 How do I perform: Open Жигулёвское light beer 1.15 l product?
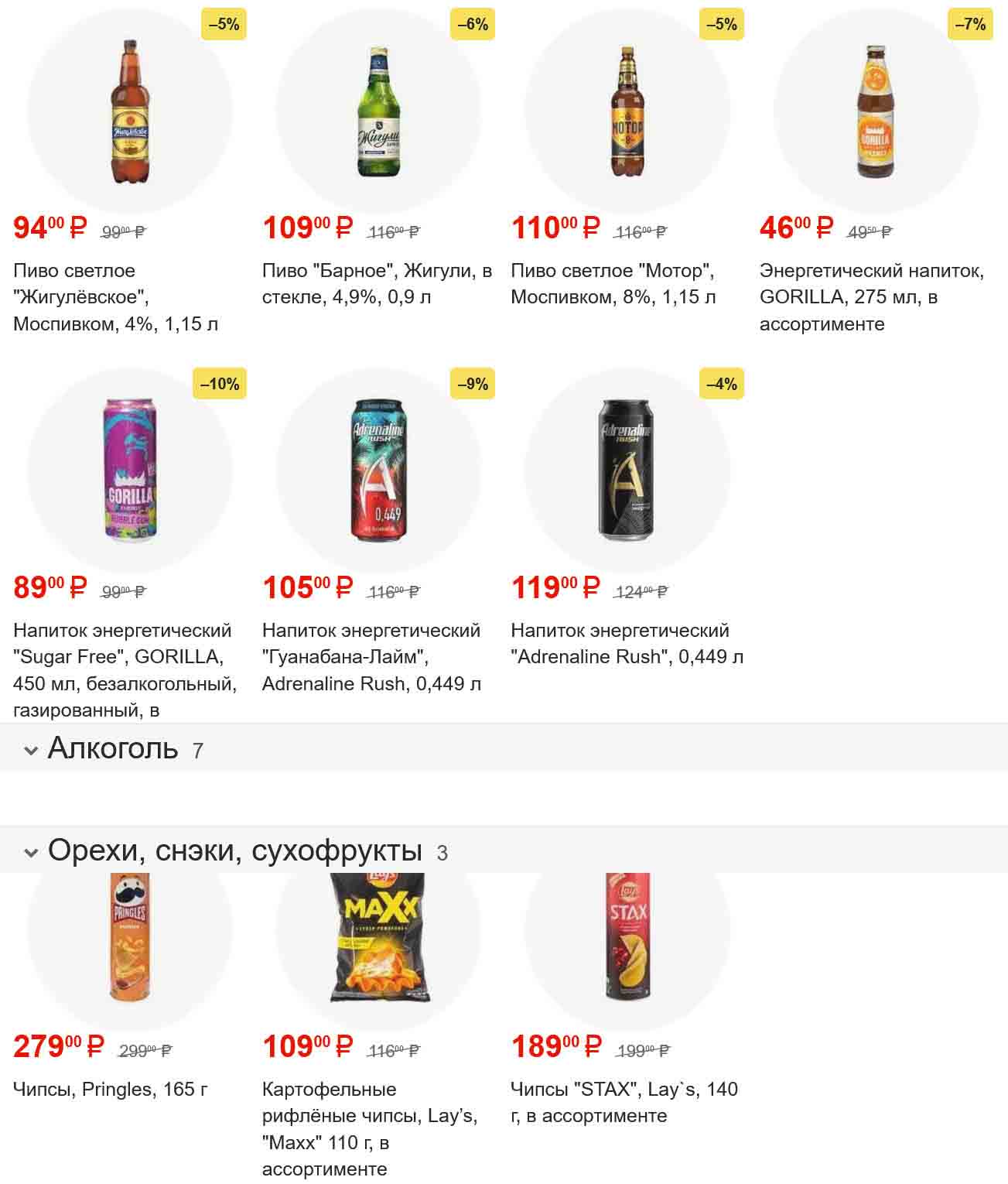pos(129,113)
